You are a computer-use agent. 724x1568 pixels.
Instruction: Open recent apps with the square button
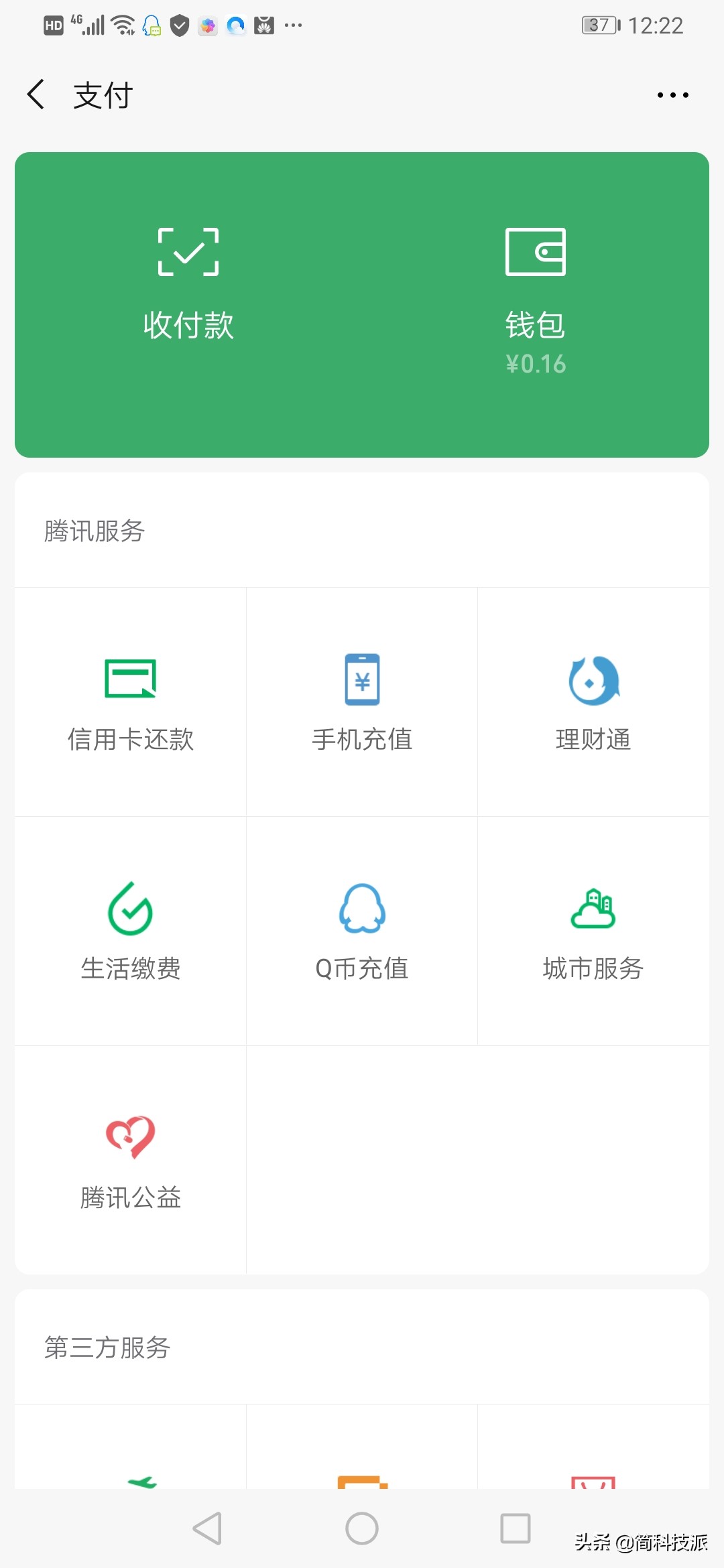coord(515,1530)
